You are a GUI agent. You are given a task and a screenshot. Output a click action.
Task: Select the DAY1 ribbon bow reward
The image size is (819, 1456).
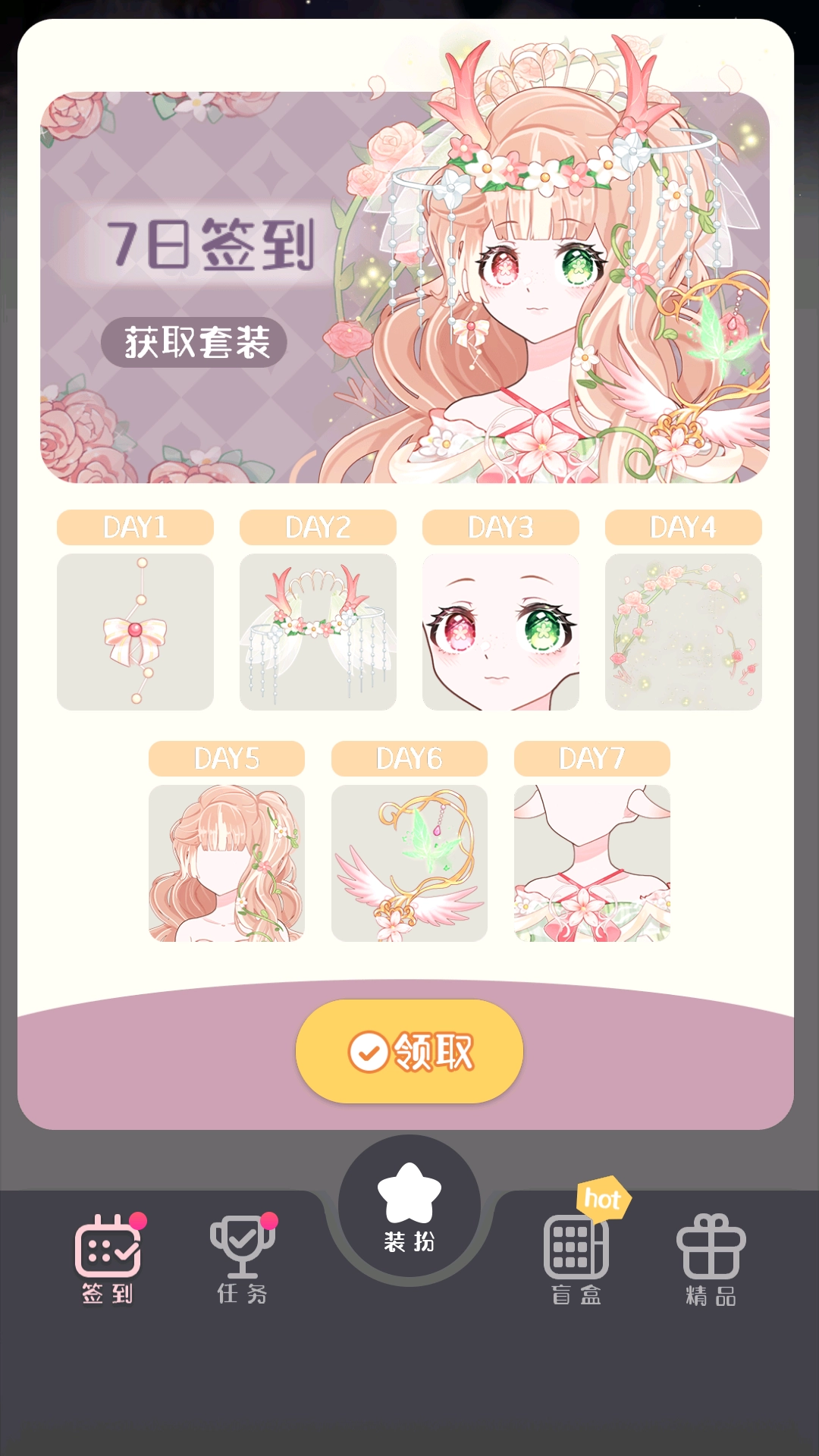click(135, 632)
